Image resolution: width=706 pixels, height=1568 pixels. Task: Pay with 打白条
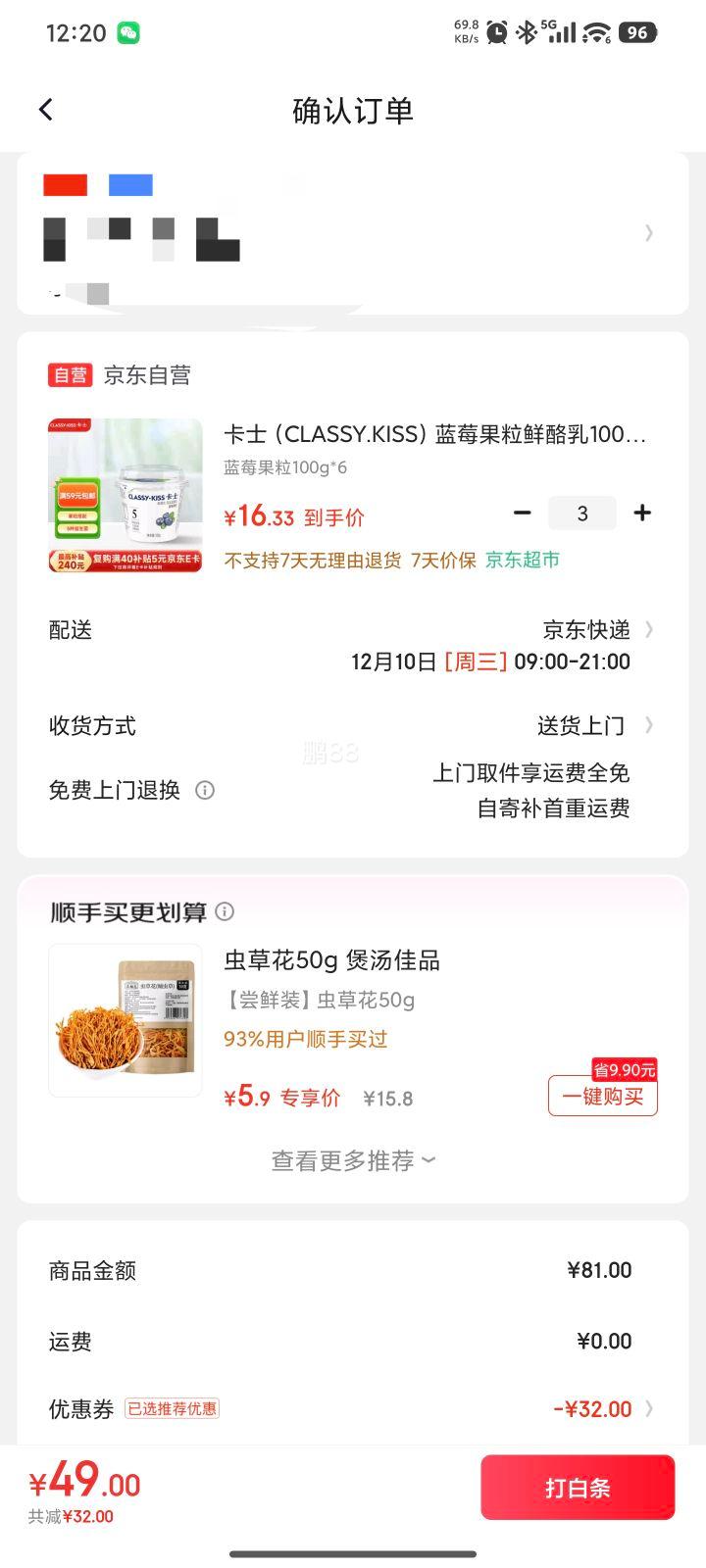pos(578,1488)
